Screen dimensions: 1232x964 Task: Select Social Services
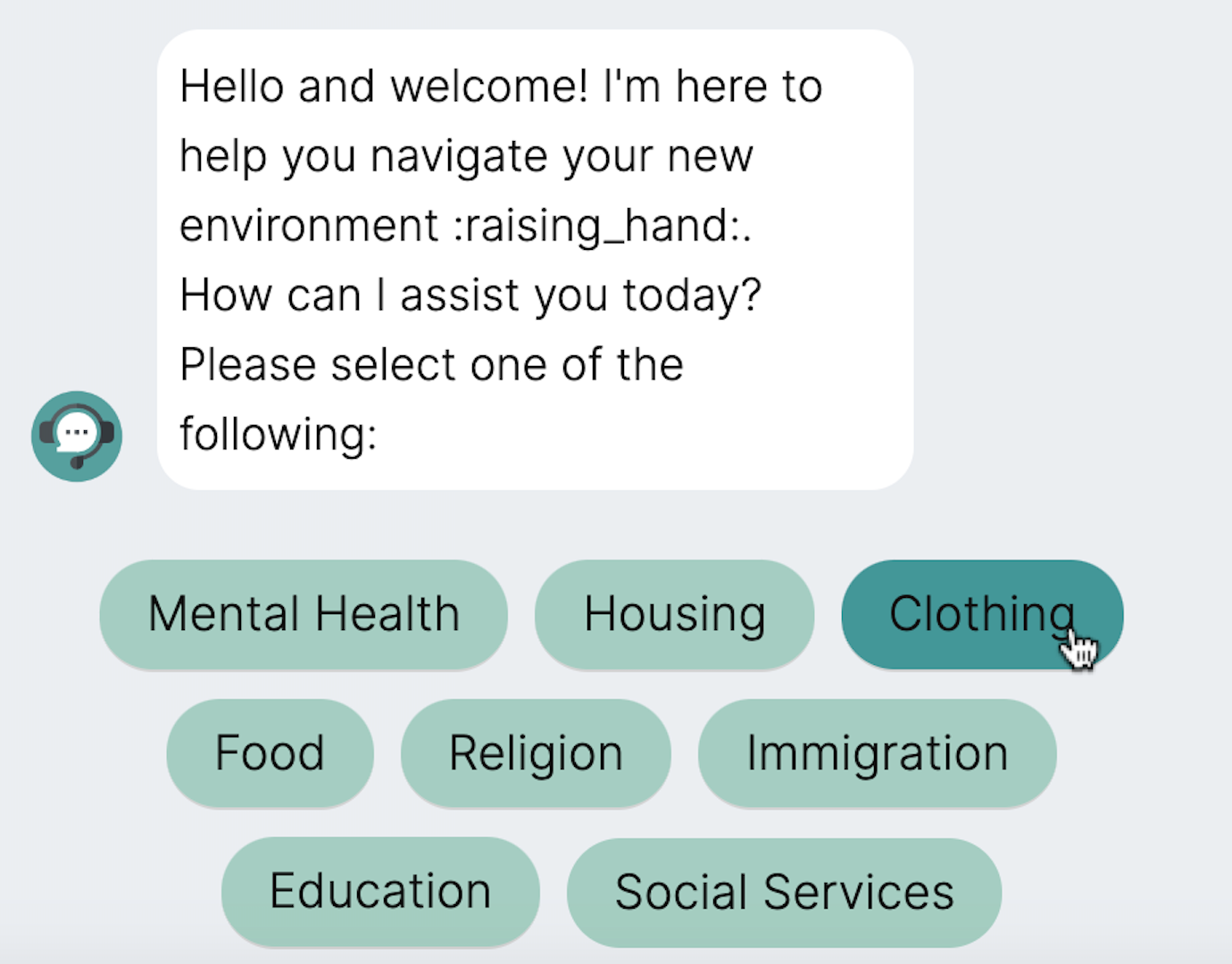(x=784, y=892)
